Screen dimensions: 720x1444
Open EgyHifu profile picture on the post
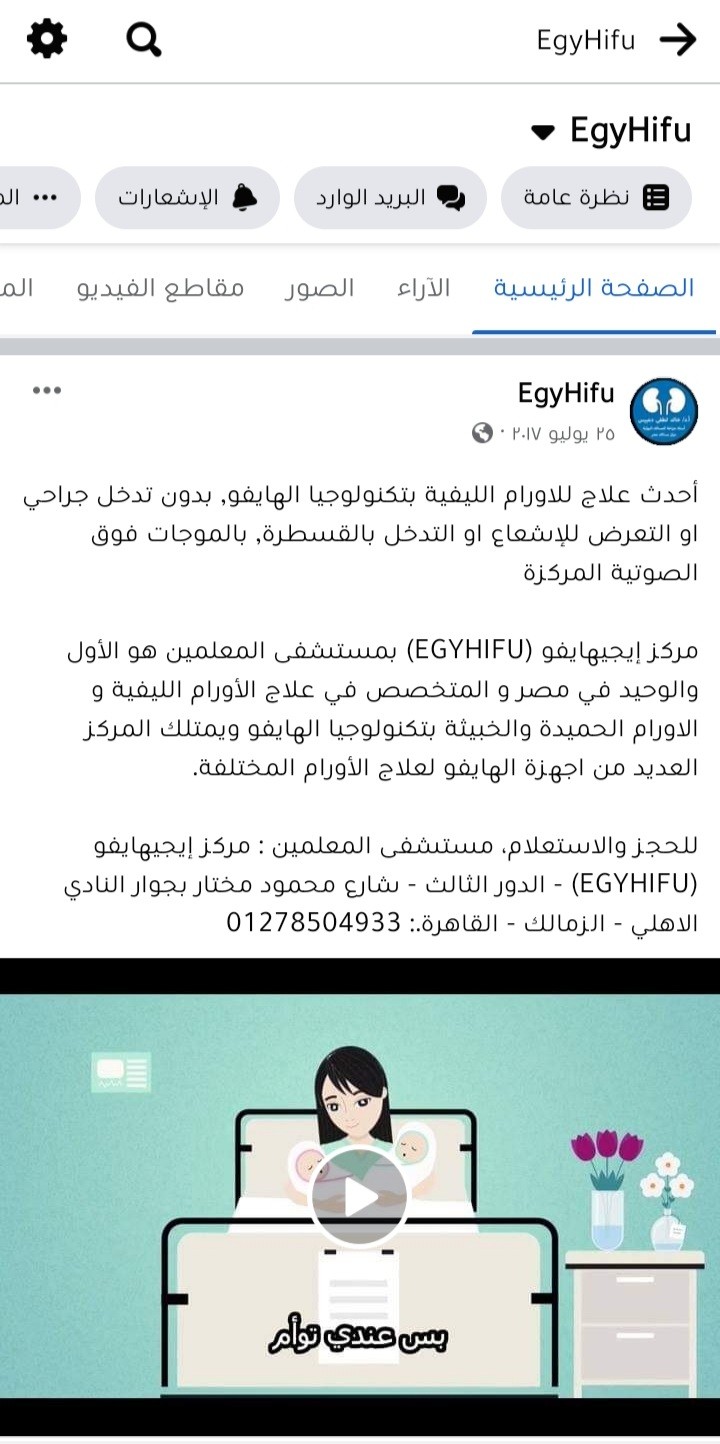point(664,412)
